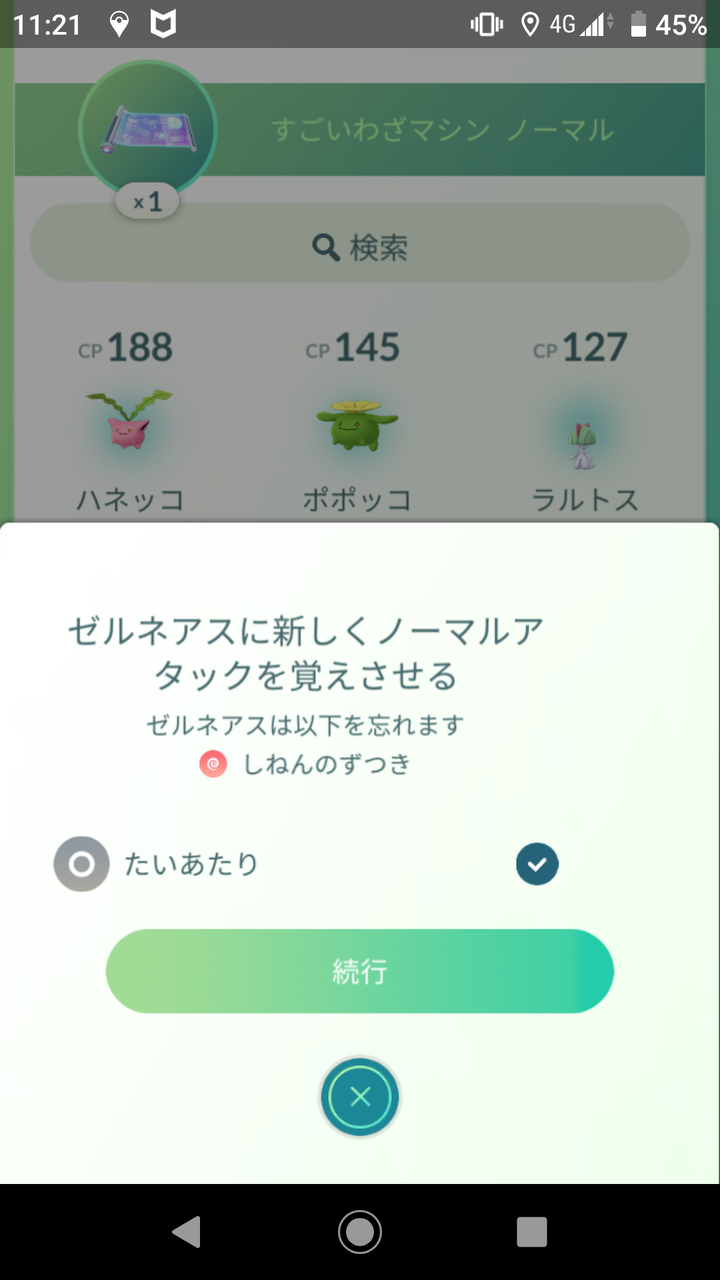Tap the 続行 button to continue
Viewport: 720px width, 1280px height.
point(360,970)
